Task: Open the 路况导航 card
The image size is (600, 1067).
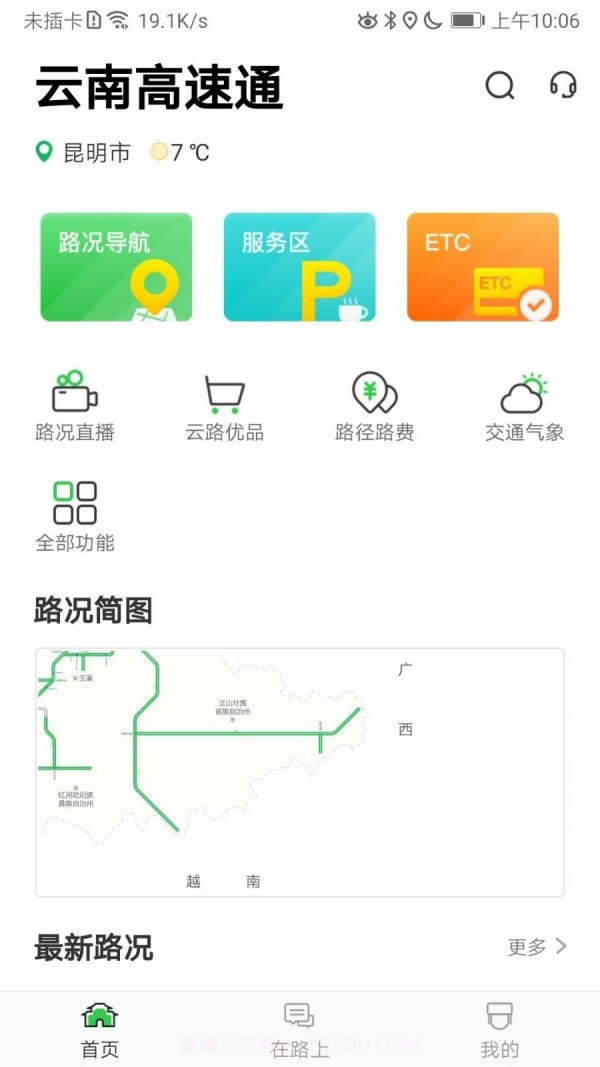Action: (x=116, y=267)
